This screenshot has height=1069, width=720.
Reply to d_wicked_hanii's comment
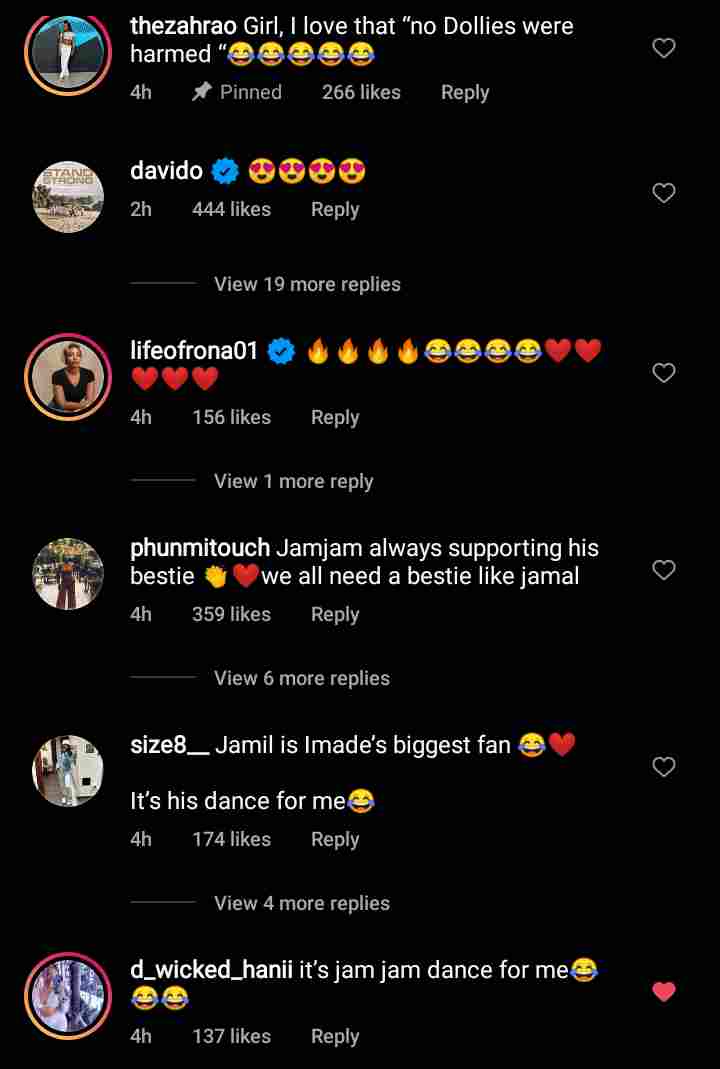coord(335,1036)
